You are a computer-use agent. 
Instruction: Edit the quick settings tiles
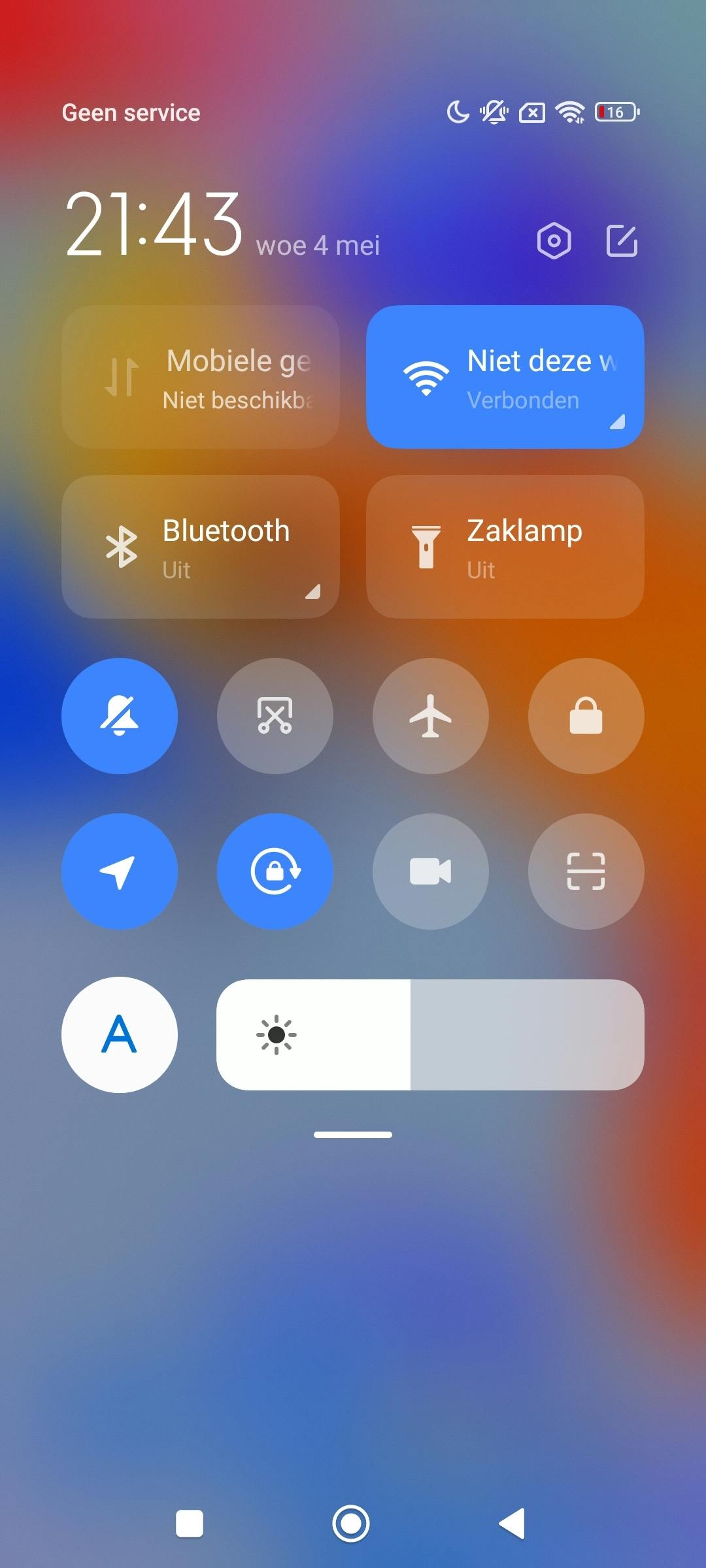coord(622,241)
